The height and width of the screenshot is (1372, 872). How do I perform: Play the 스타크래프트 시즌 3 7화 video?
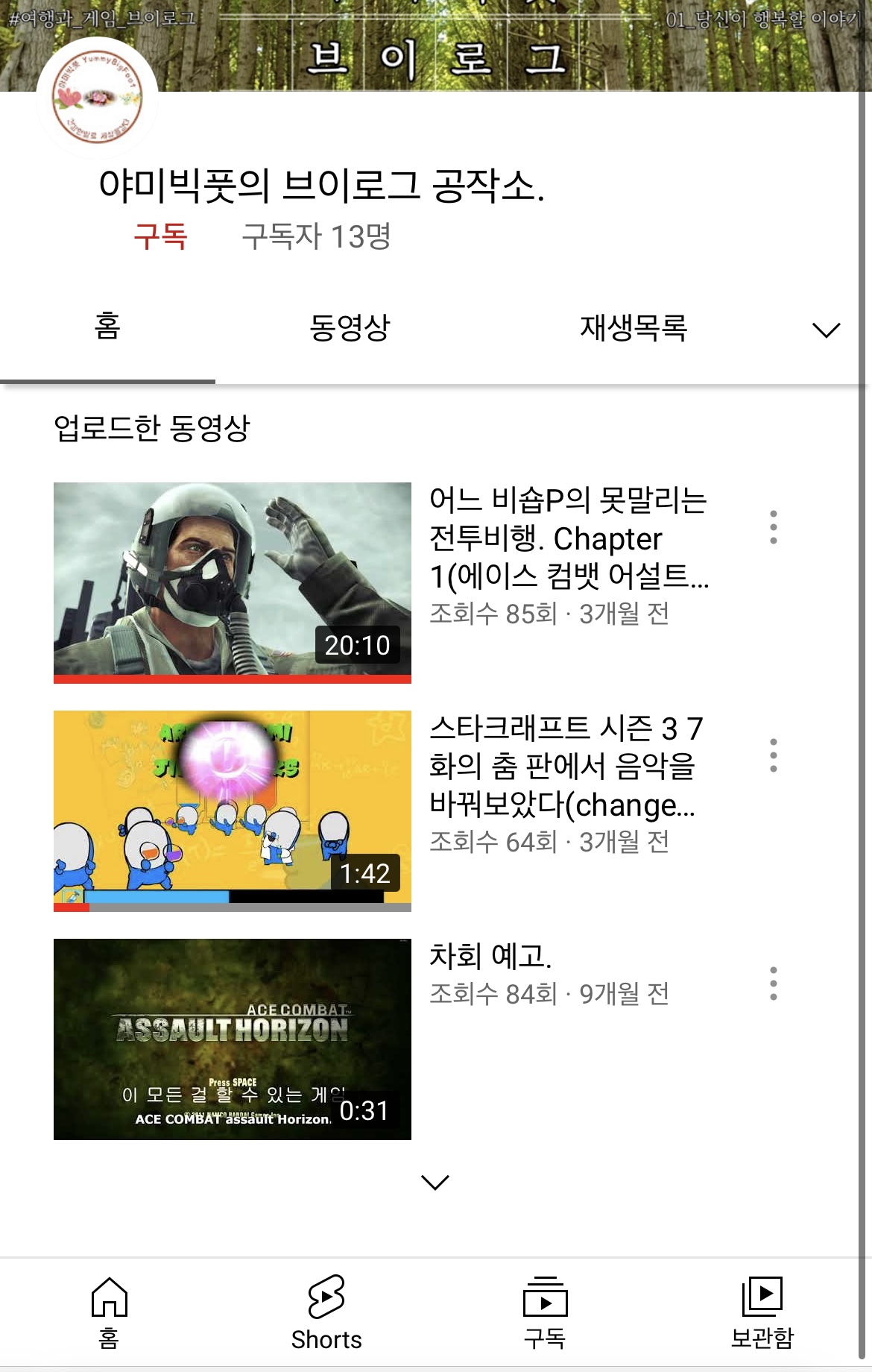(x=233, y=810)
